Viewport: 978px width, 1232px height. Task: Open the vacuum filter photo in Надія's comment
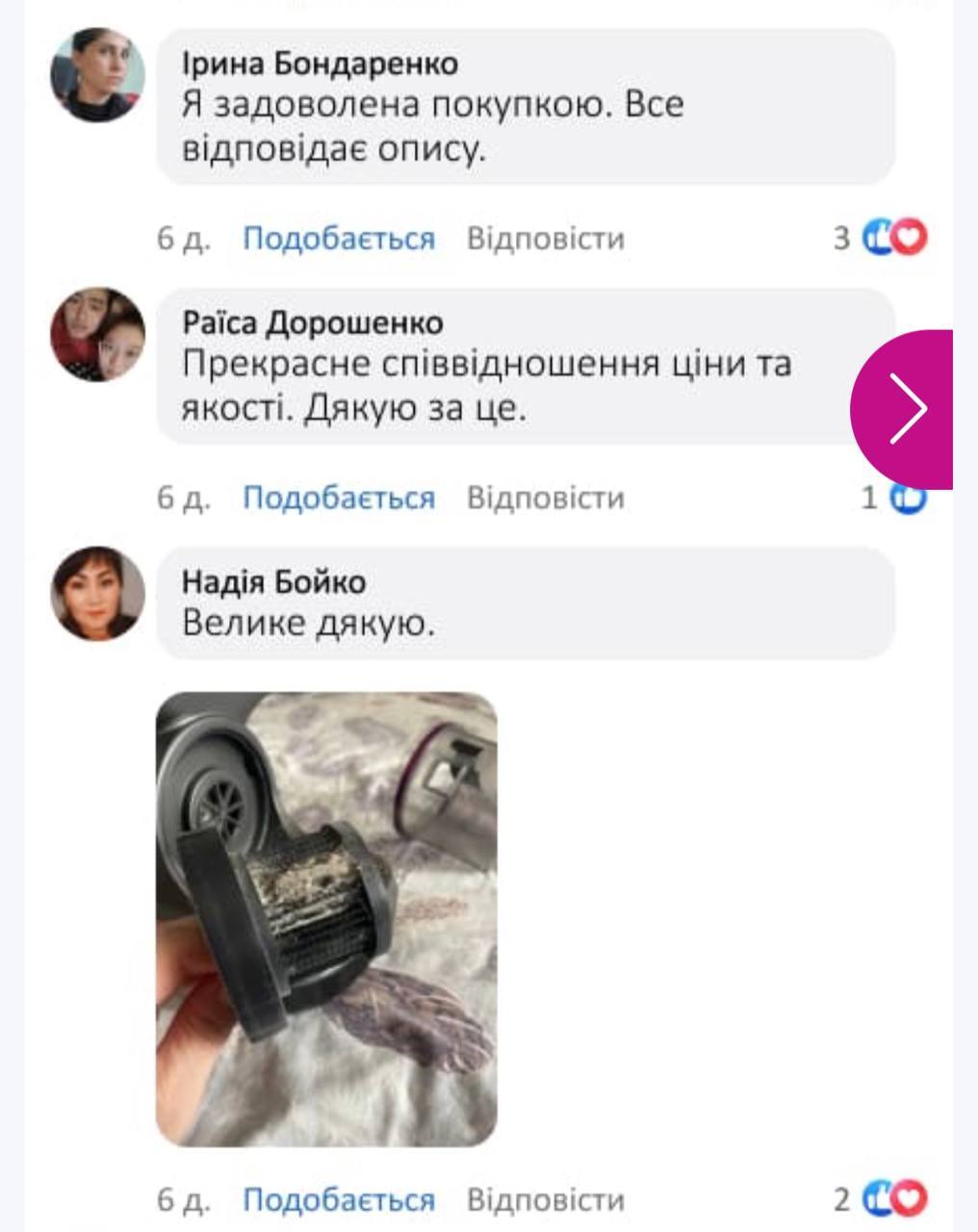point(326,919)
